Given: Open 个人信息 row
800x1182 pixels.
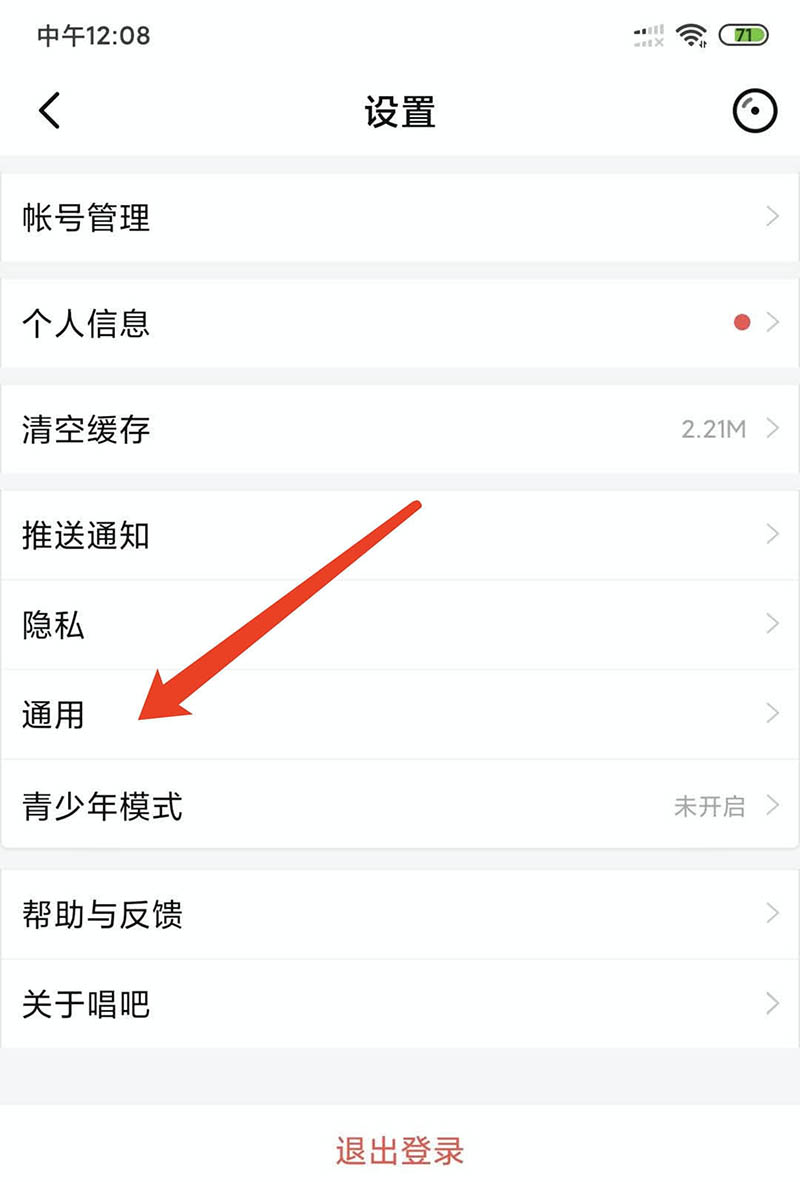Looking at the screenshot, I should 400,323.
